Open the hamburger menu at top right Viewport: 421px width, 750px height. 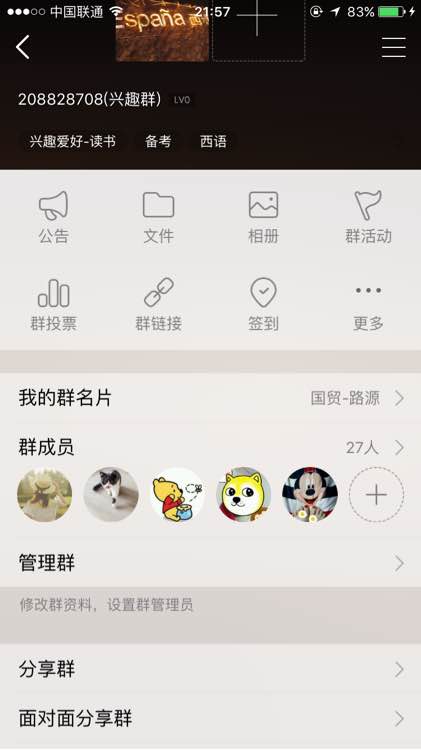tap(394, 47)
